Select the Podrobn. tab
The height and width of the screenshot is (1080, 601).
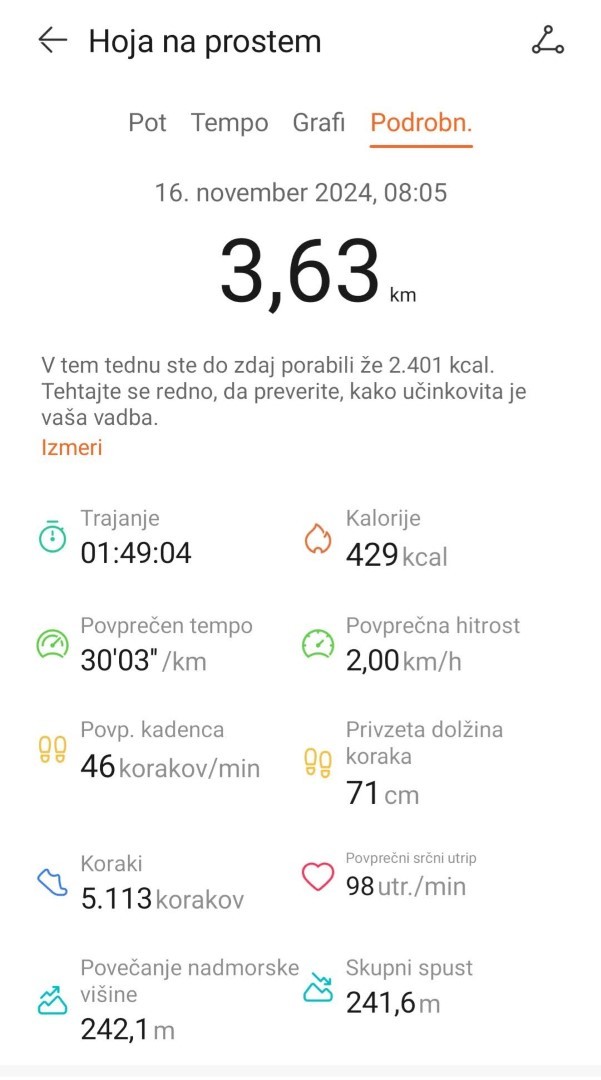click(421, 123)
